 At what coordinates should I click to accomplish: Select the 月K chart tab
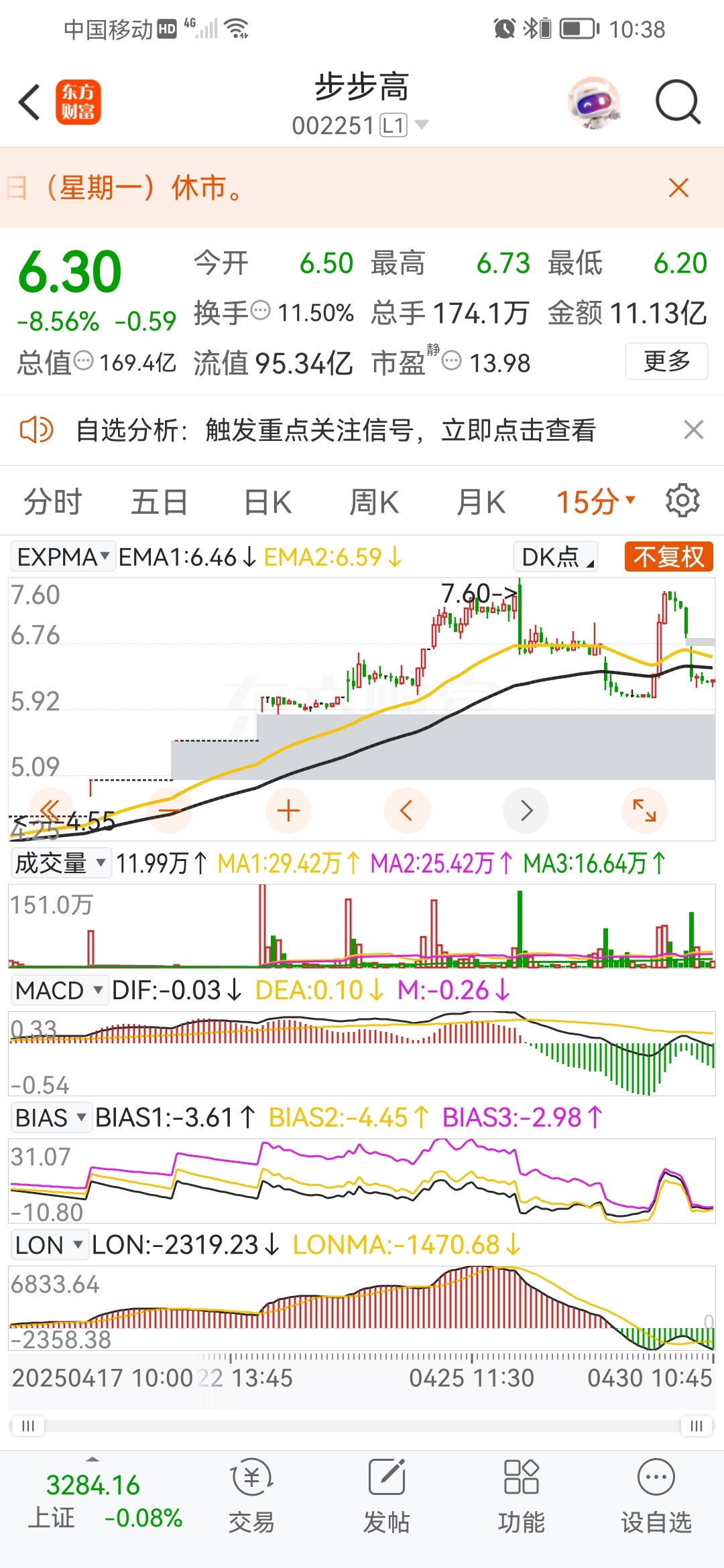point(481,502)
